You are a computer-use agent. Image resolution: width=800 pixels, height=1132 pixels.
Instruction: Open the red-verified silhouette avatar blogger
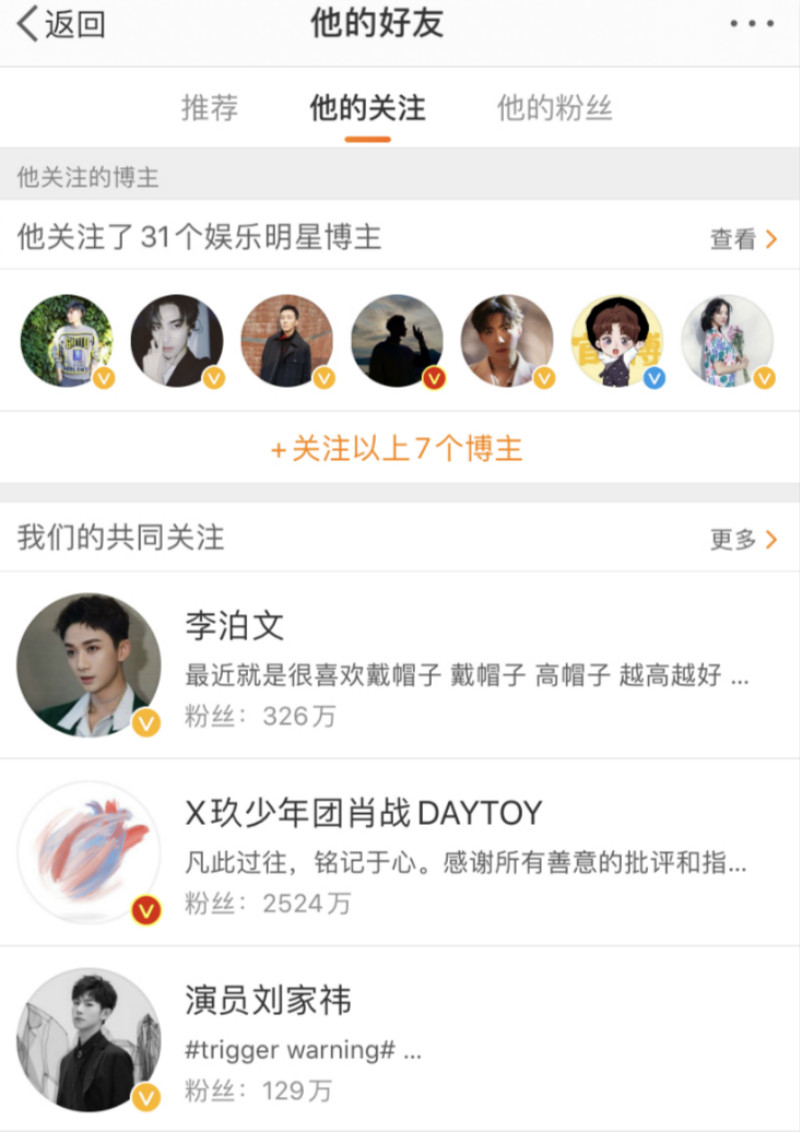(x=396, y=340)
